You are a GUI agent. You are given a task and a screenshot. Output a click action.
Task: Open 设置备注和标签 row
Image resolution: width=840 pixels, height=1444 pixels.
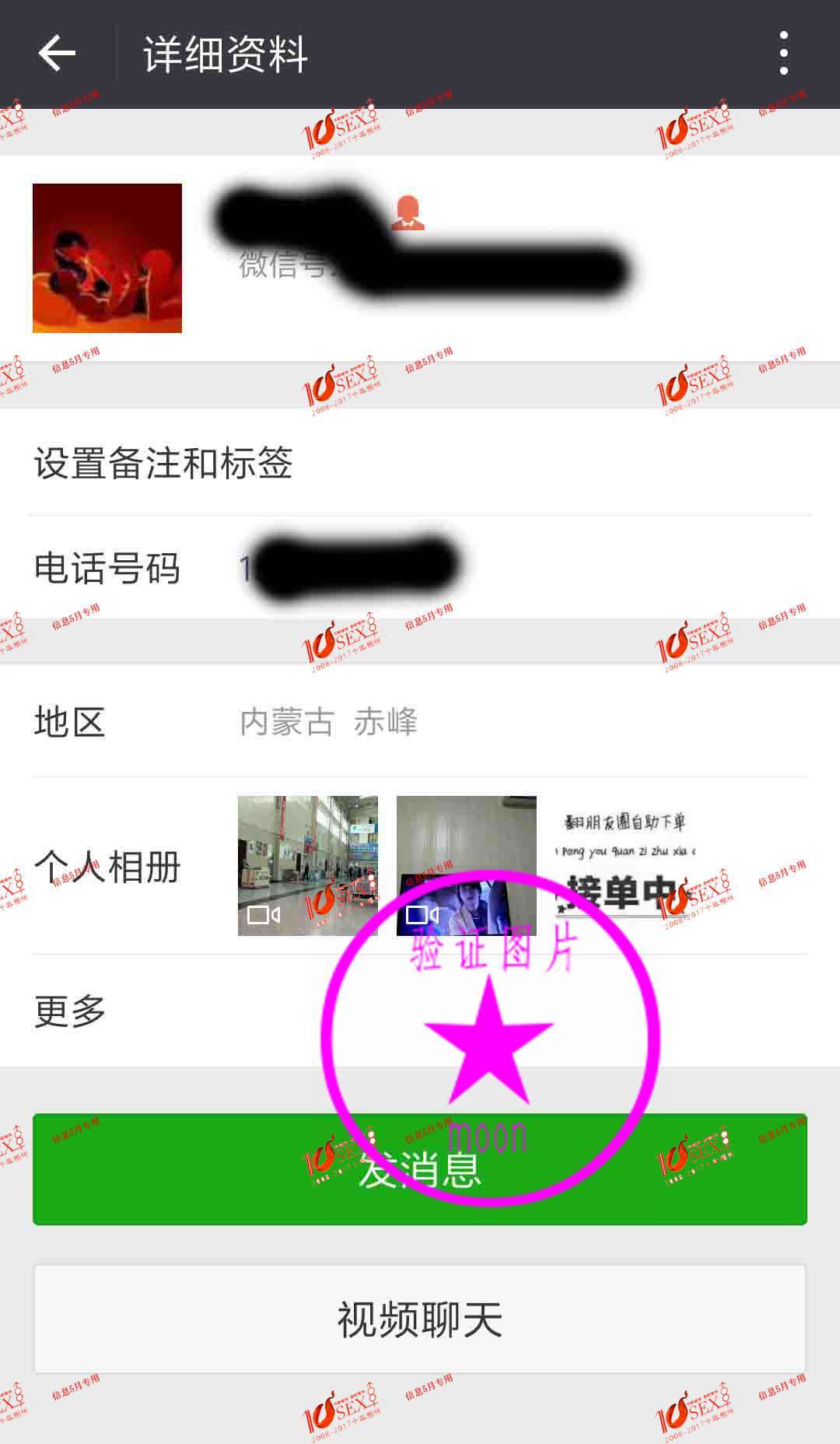[x=420, y=463]
